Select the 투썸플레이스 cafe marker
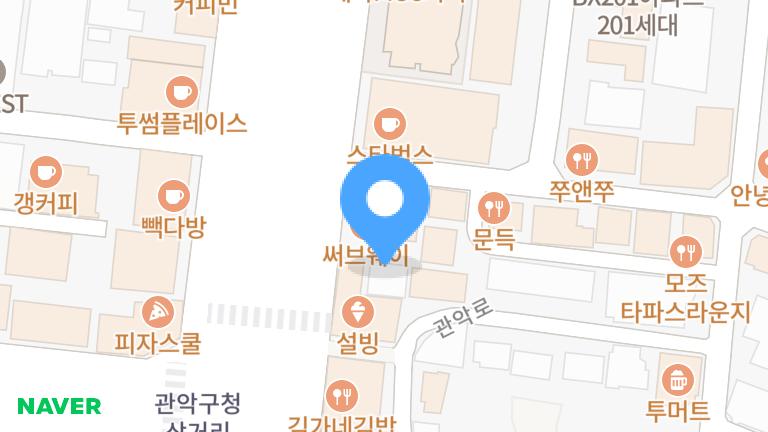 (x=181, y=93)
